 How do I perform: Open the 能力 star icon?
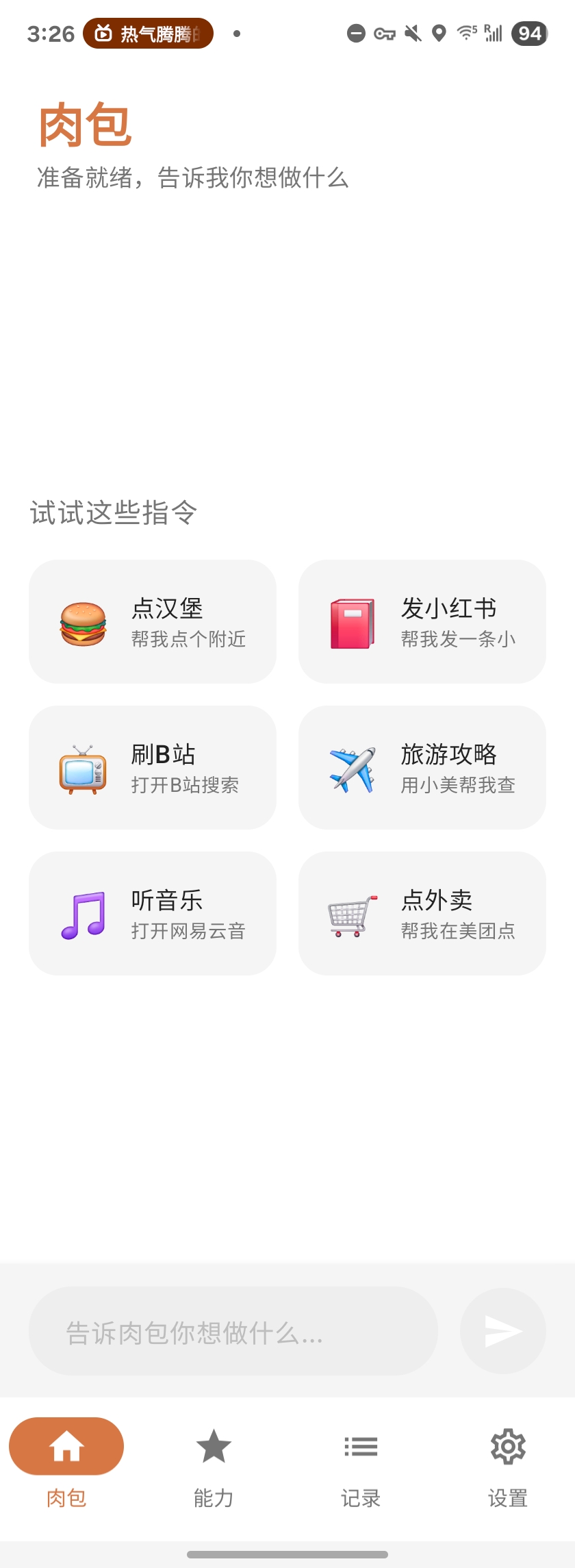click(x=213, y=1445)
